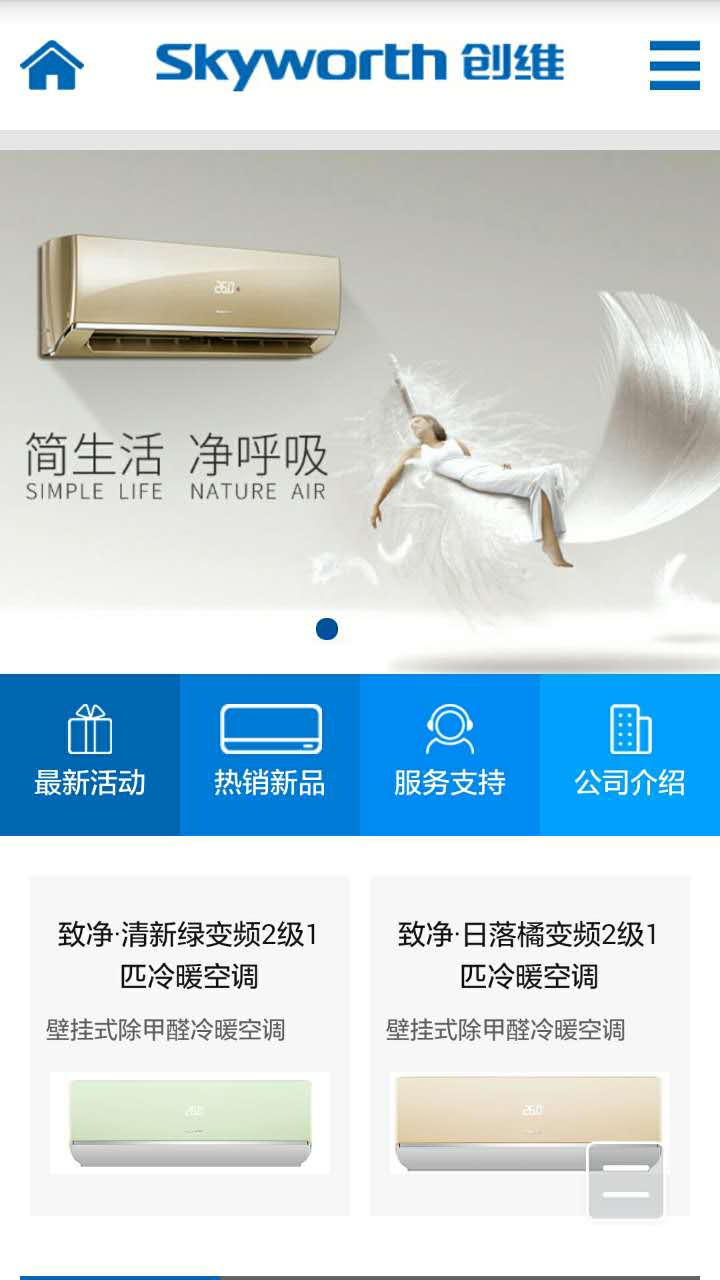
Task: Tap the floating gray menu button
Action: [626, 1181]
